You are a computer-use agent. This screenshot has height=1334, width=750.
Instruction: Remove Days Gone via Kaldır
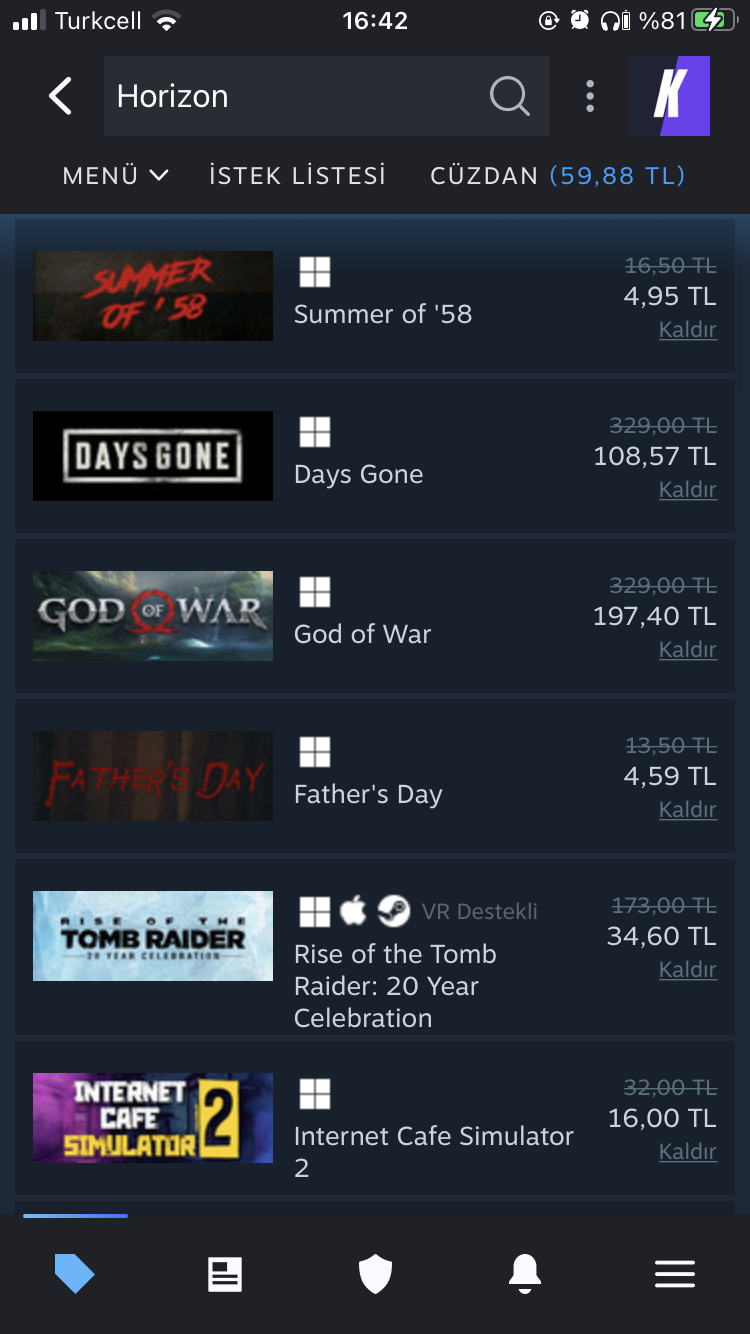687,490
